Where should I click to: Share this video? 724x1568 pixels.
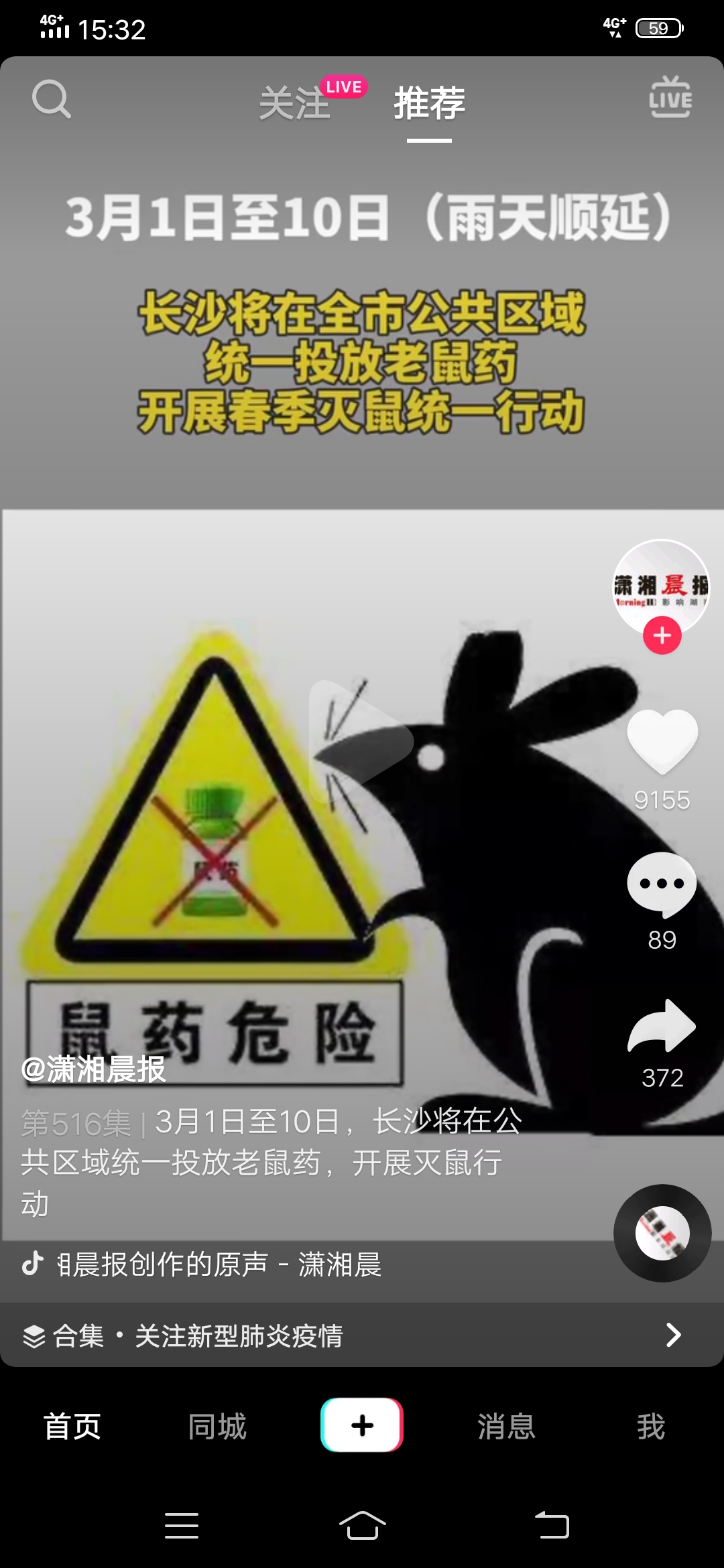click(662, 1027)
